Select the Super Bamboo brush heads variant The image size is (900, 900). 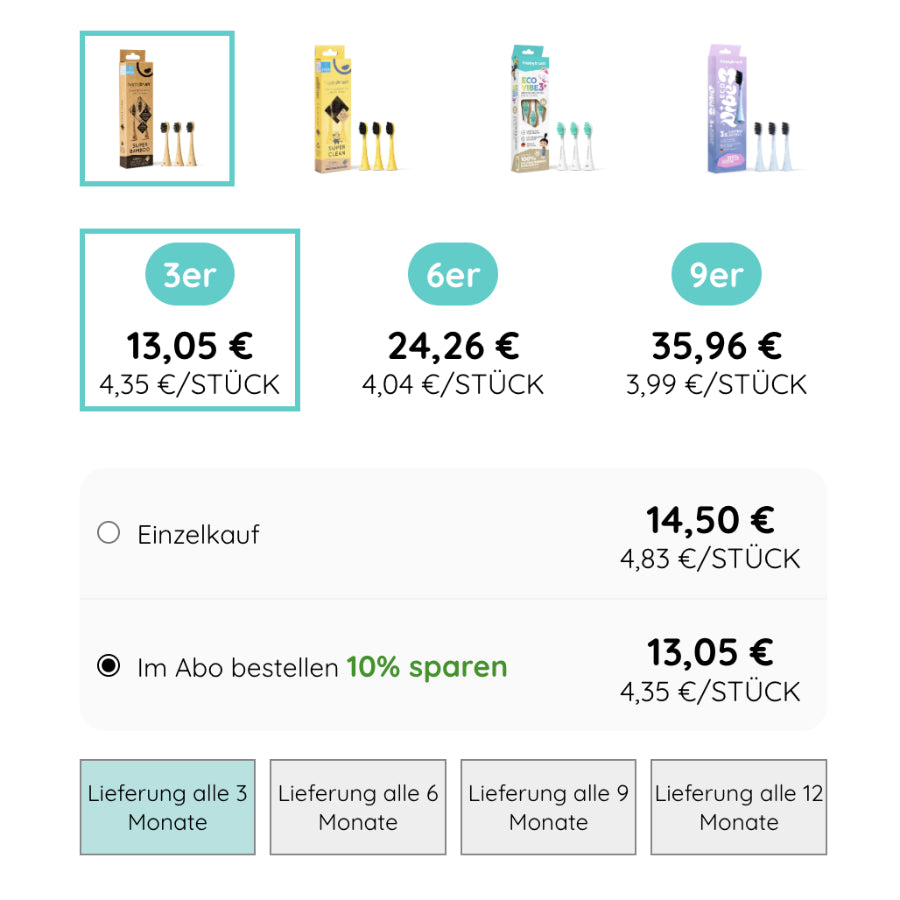(157, 109)
